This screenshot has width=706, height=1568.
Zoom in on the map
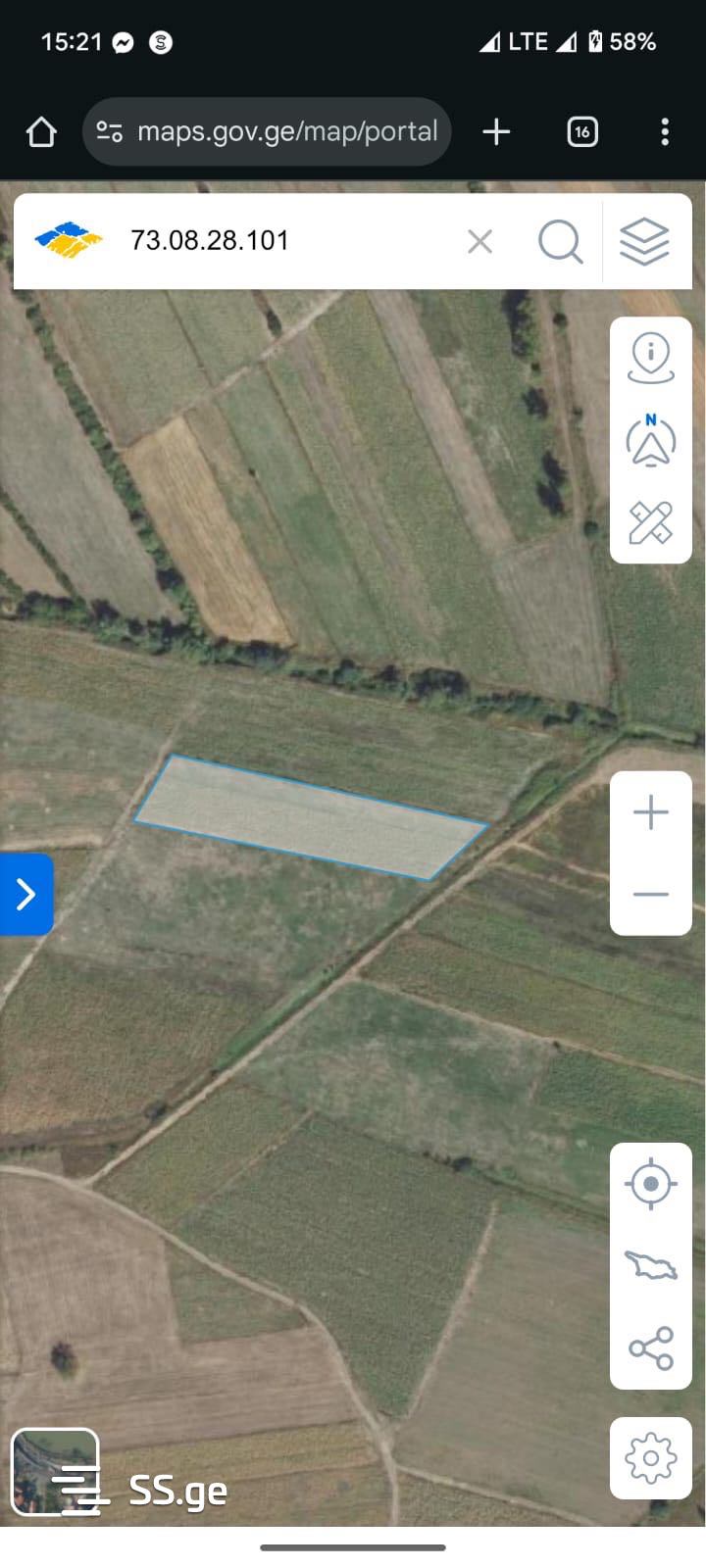pyautogui.click(x=650, y=812)
